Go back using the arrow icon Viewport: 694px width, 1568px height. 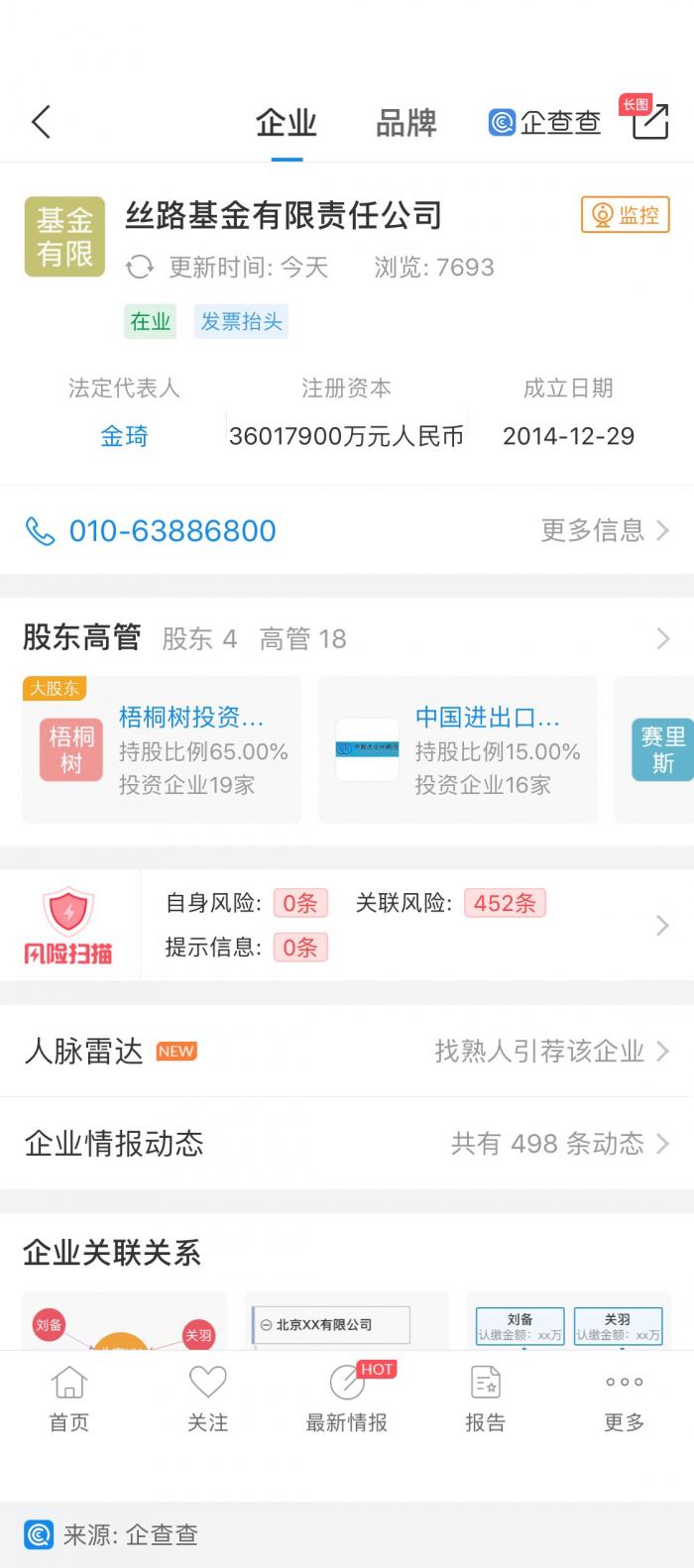coord(42,122)
